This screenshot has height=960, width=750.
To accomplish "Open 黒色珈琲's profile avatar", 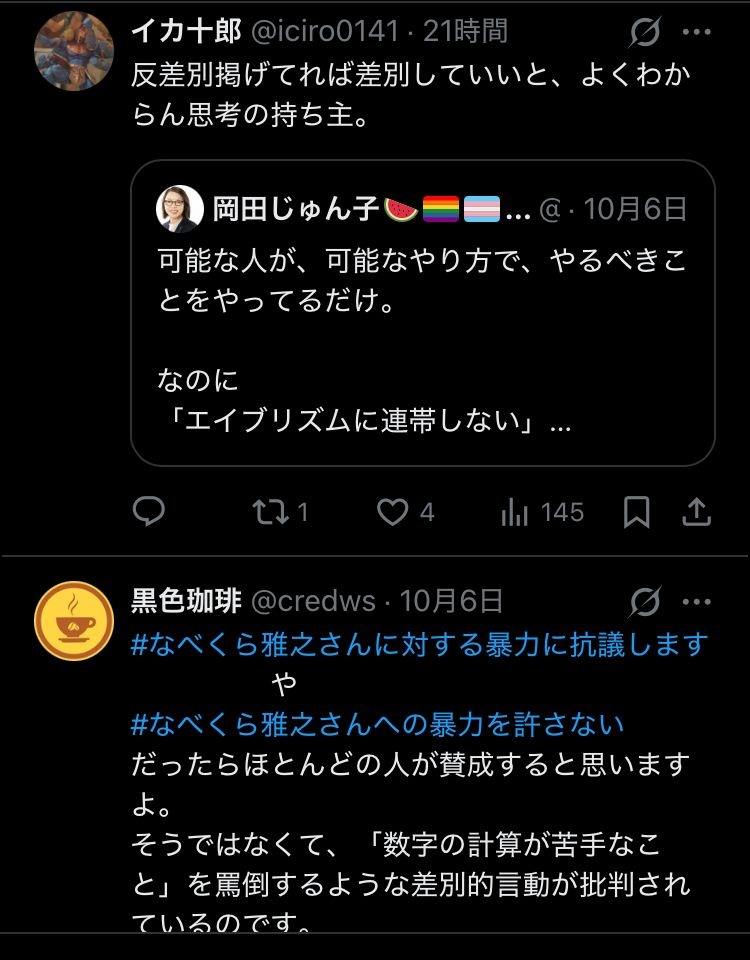I will (73, 620).
